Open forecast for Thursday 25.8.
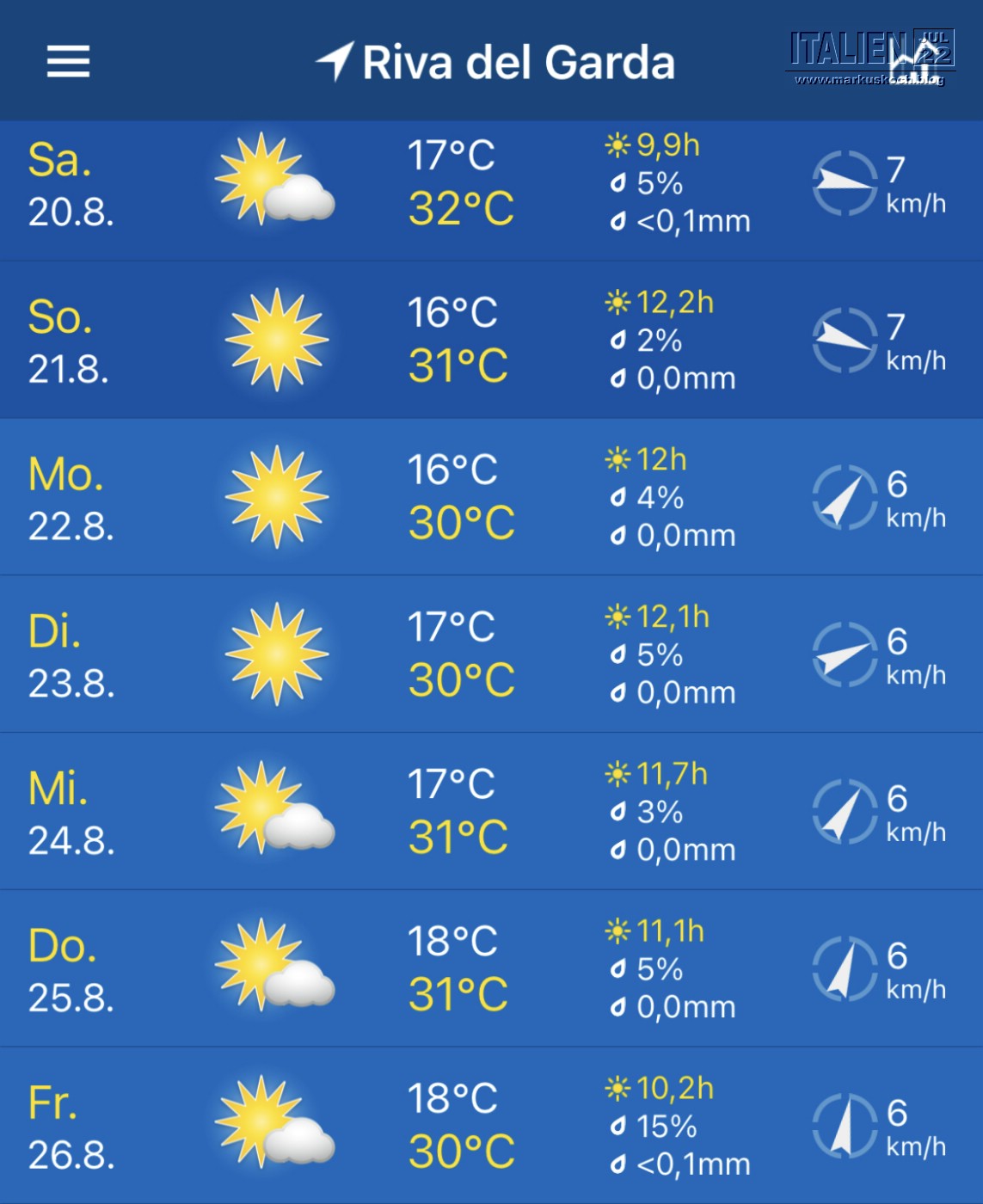The width and height of the screenshot is (983, 1204). pos(491,968)
